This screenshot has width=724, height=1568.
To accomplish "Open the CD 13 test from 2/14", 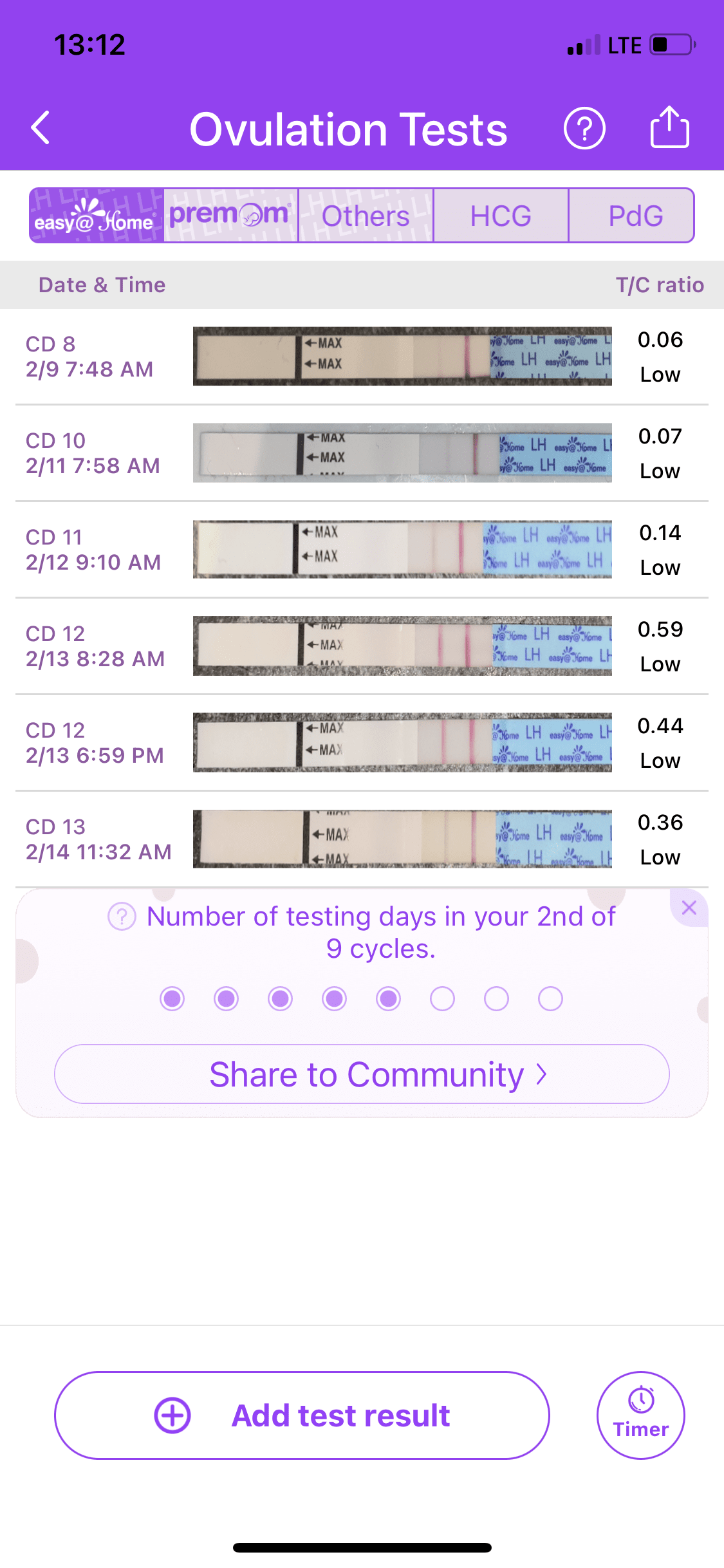I will 362,839.
